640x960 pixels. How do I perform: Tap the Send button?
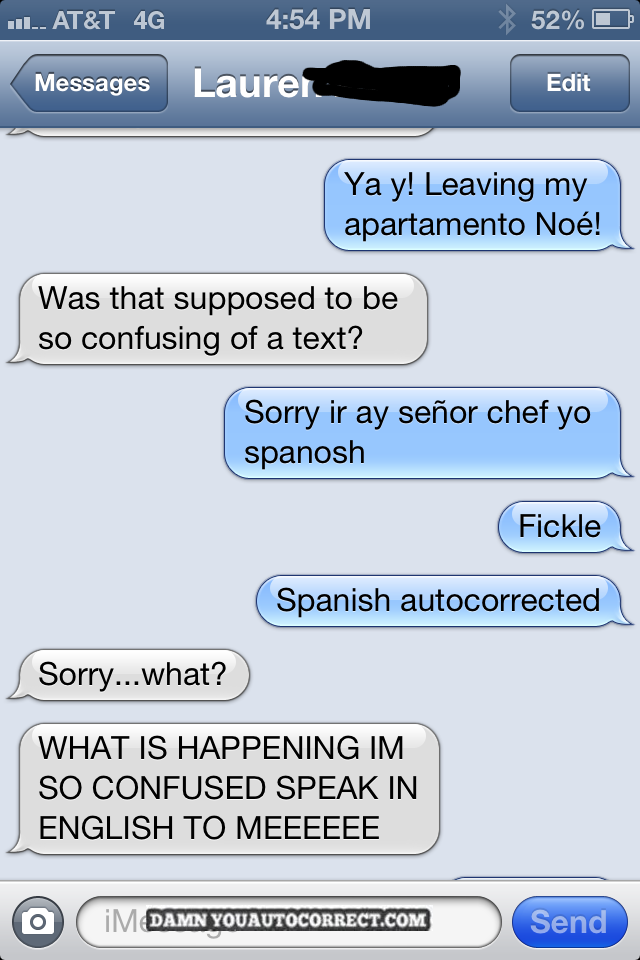tap(568, 921)
